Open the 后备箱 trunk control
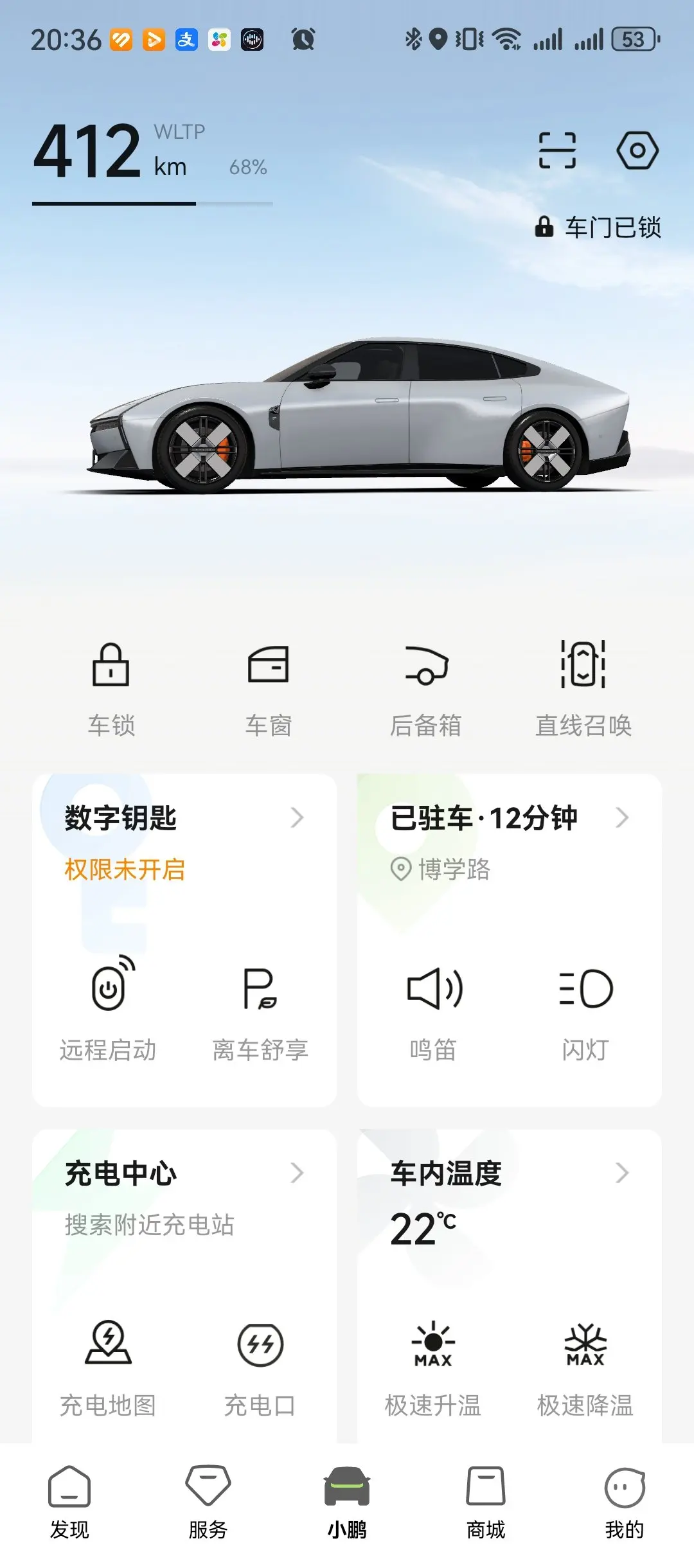This screenshot has height=1568, width=694. pos(426,688)
